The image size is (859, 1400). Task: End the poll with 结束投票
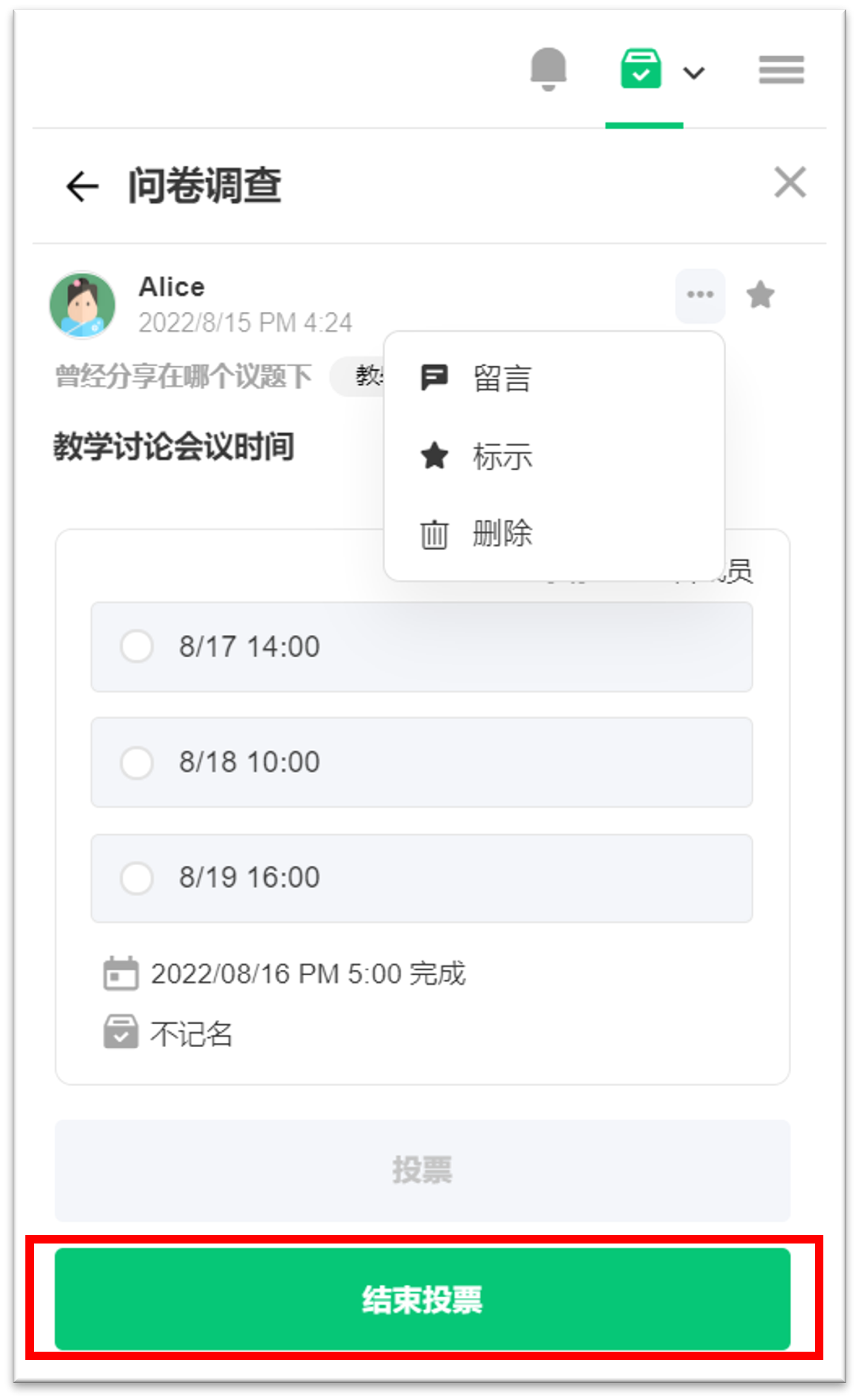[x=422, y=1299]
